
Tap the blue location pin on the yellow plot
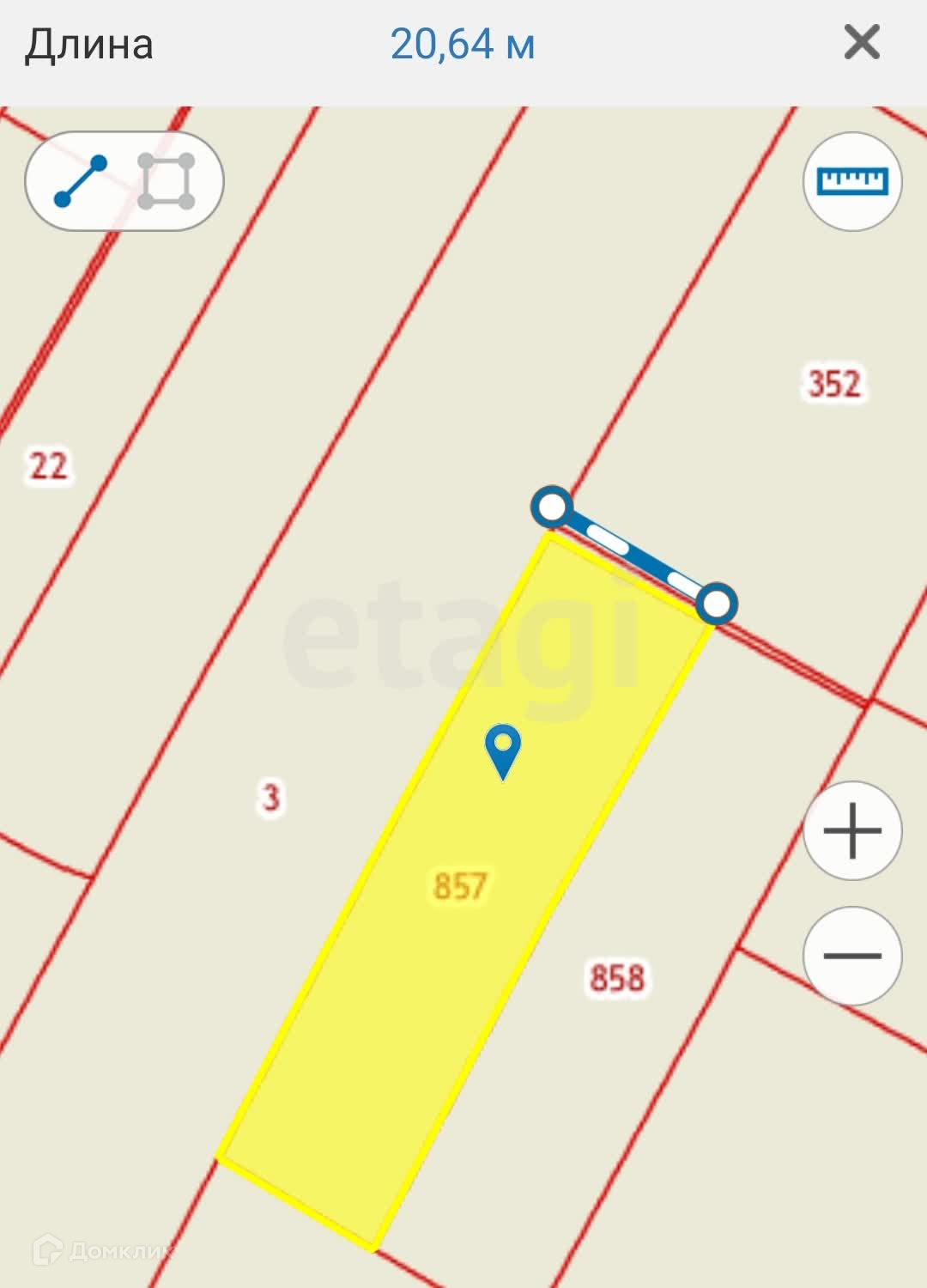pos(503,750)
